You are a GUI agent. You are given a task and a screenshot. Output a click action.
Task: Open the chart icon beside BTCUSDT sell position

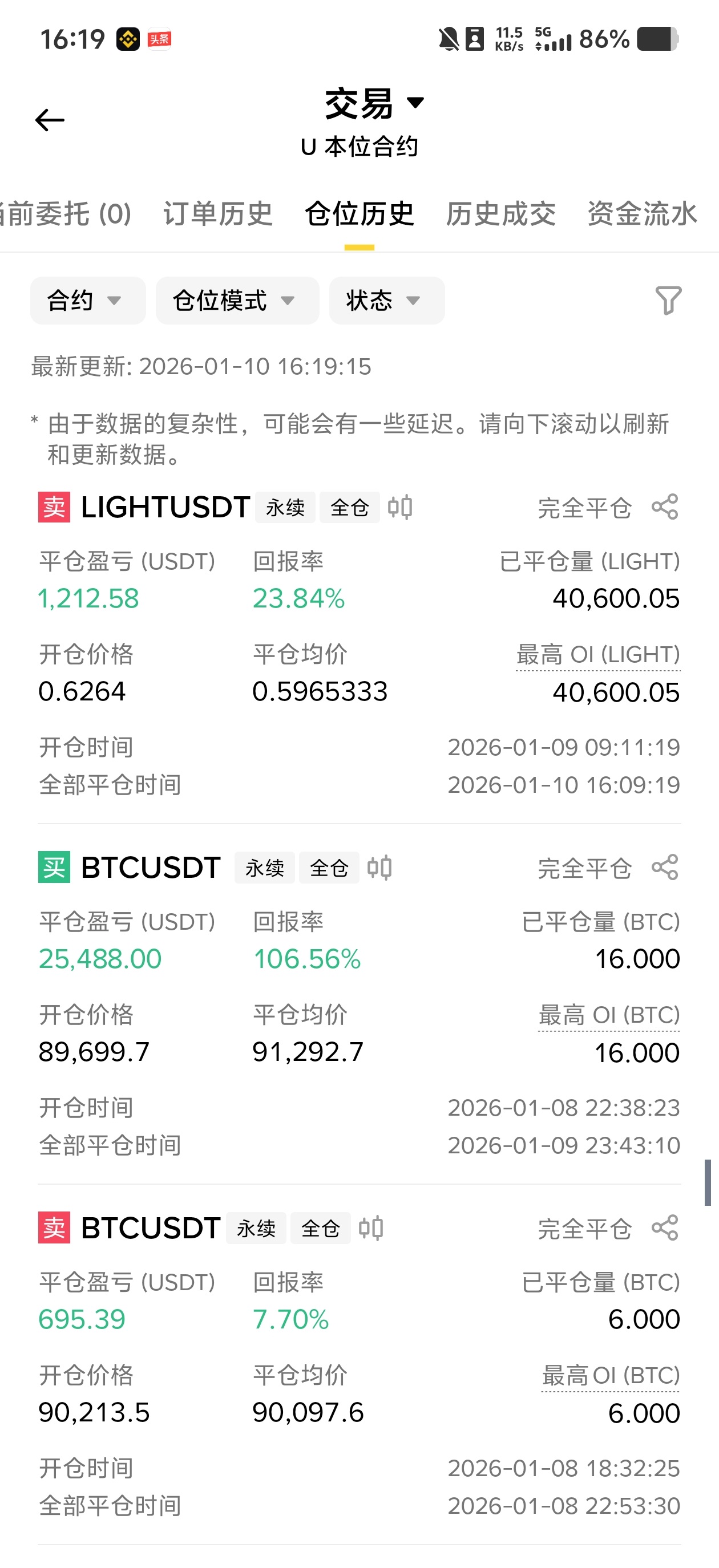[371, 1227]
